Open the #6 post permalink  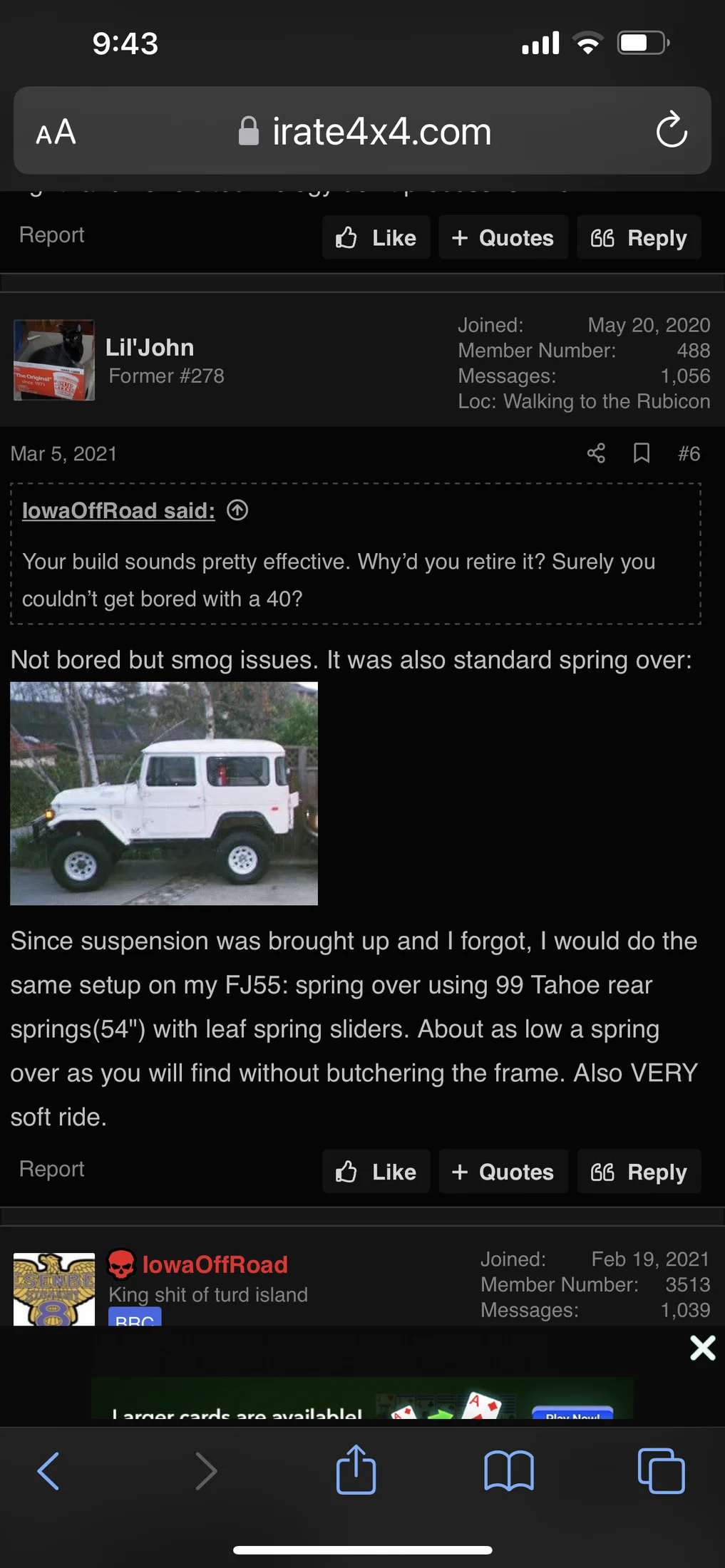(x=689, y=454)
